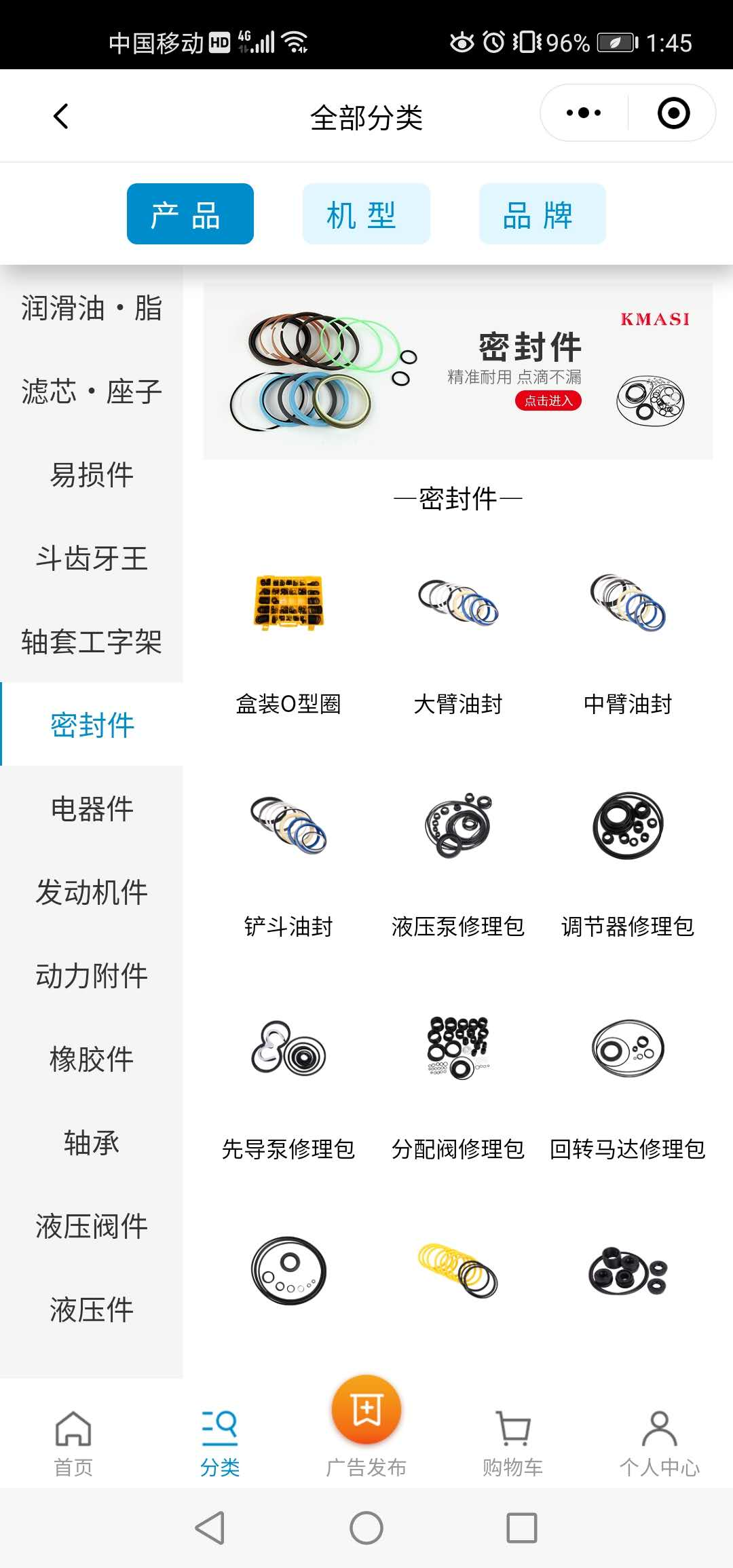This screenshot has width=733, height=1568.
Task: Go back using the top-left arrow
Action: coord(61,116)
